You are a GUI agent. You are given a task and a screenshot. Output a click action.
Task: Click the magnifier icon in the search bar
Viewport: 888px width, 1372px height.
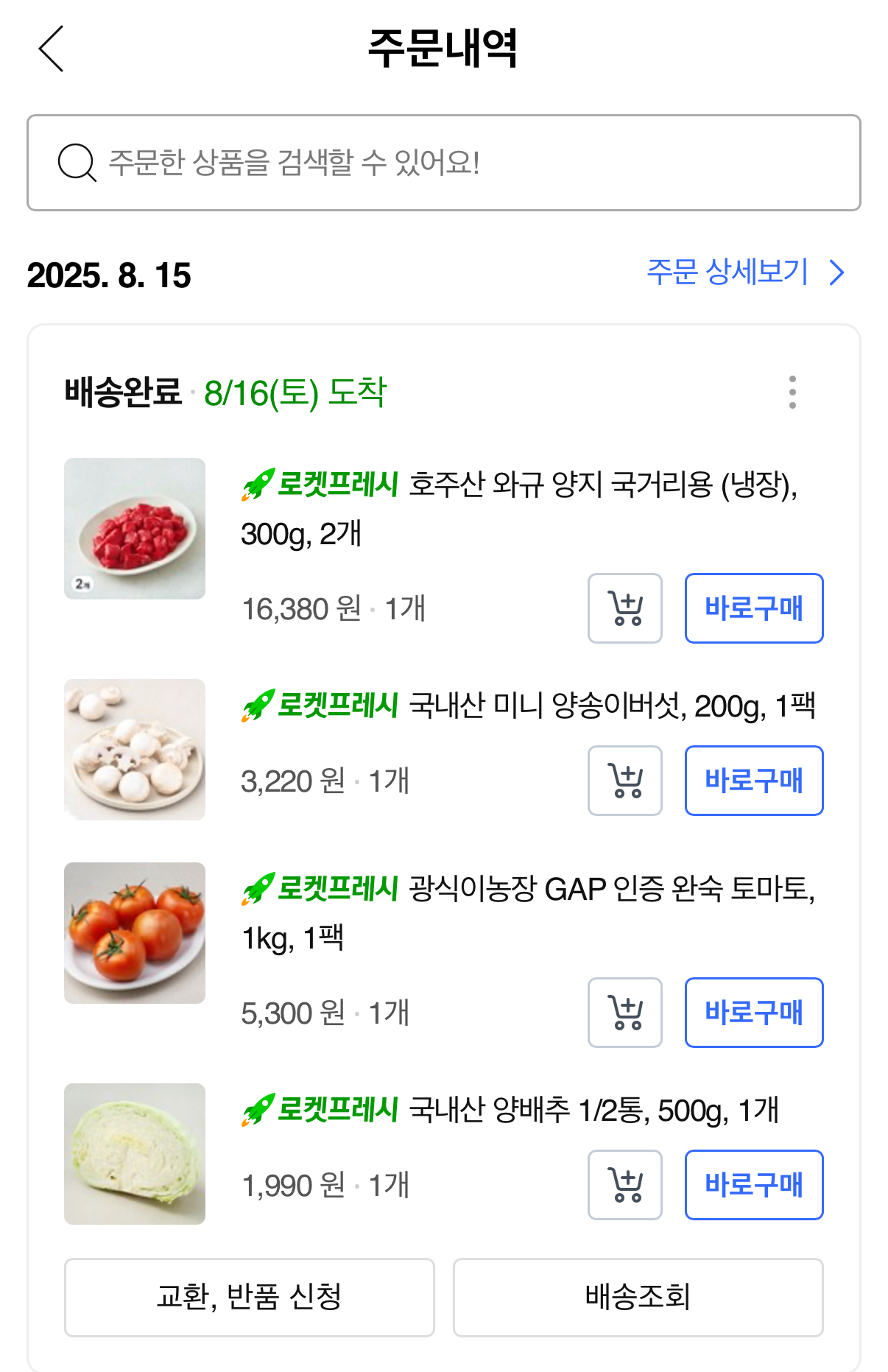point(77,162)
